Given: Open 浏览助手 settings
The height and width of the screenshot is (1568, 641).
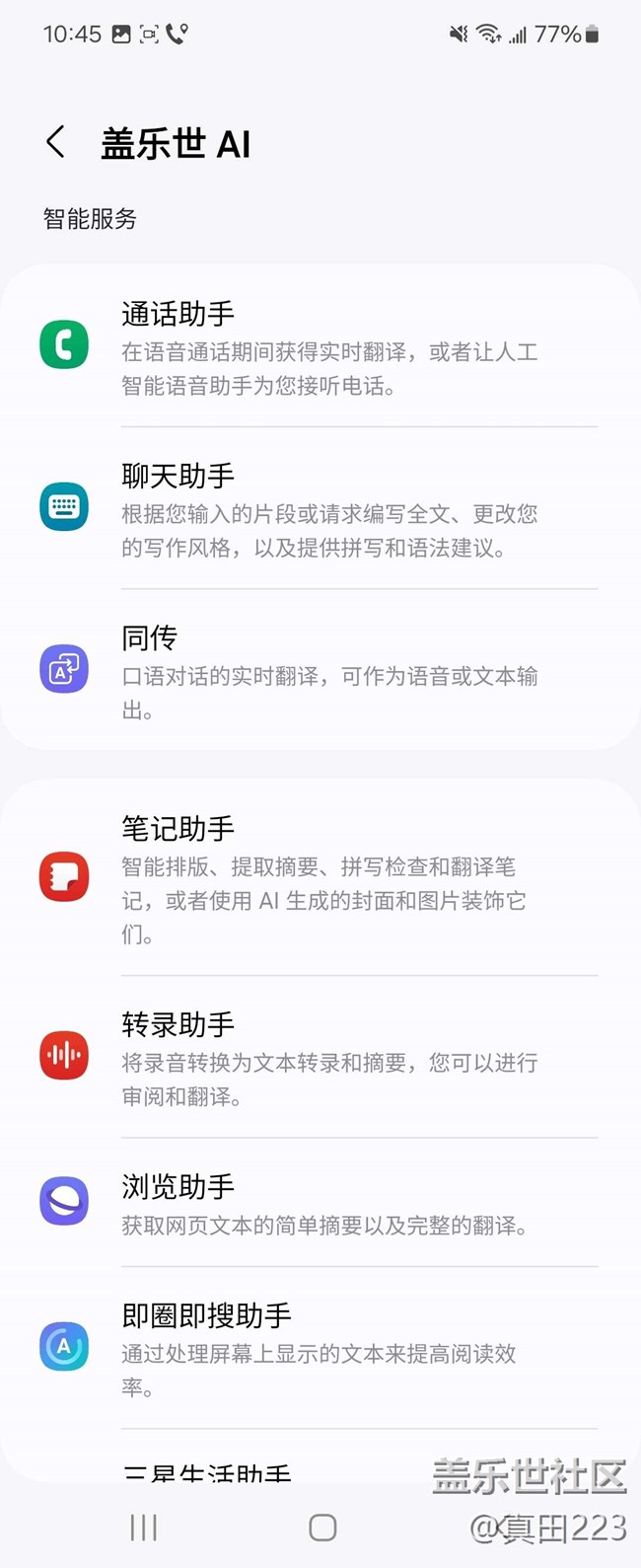Looking at the screenshot, I should coord(320,1203).
